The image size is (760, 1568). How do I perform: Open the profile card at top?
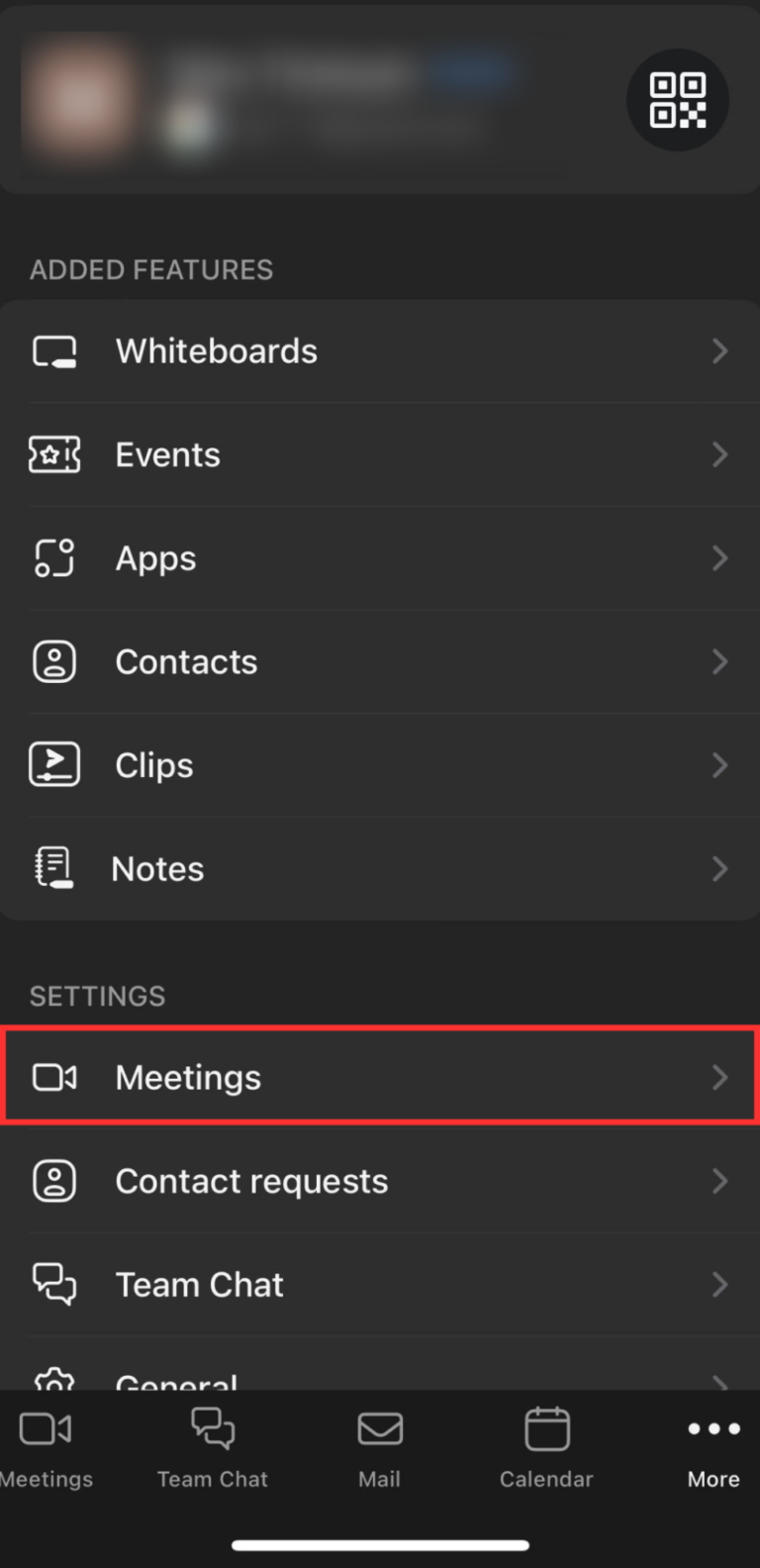coord(297,100)
